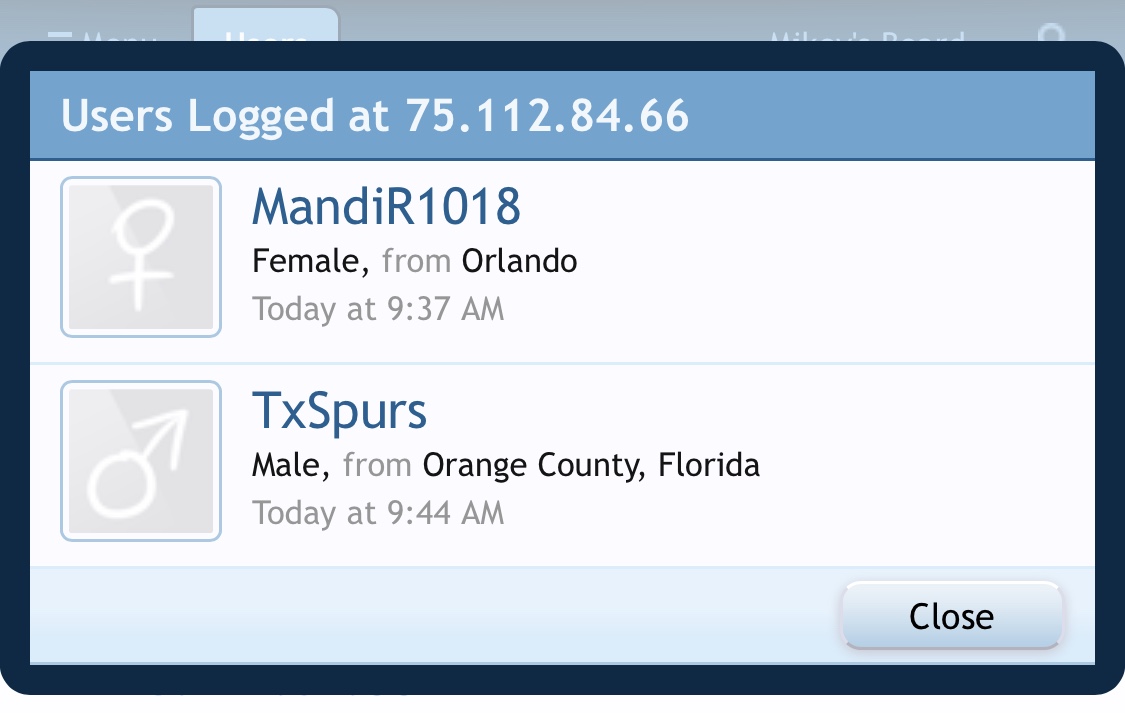
Task: Close the Users Logged dialog
Action: click(951, 616)
